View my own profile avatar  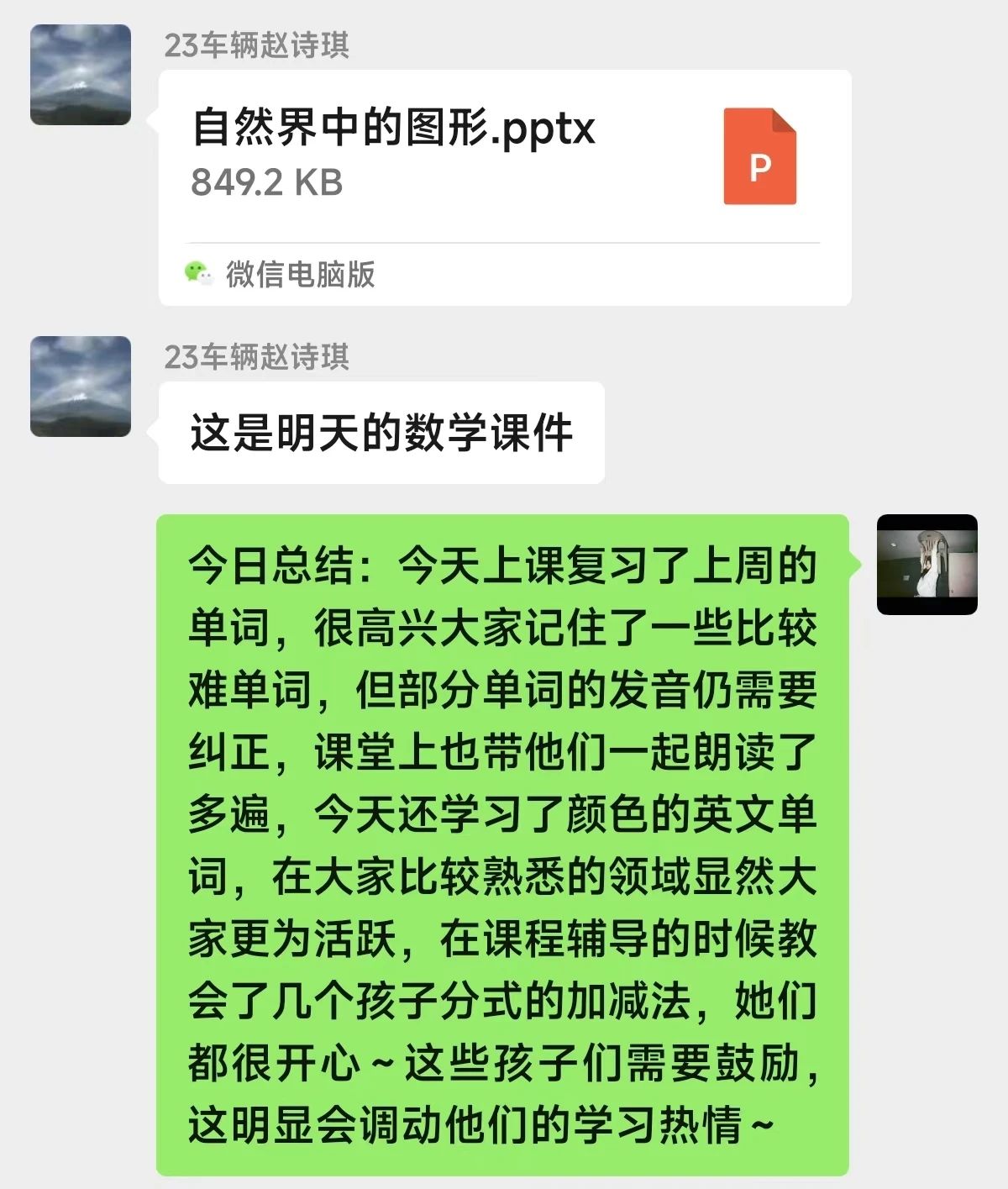click(927, 565)
